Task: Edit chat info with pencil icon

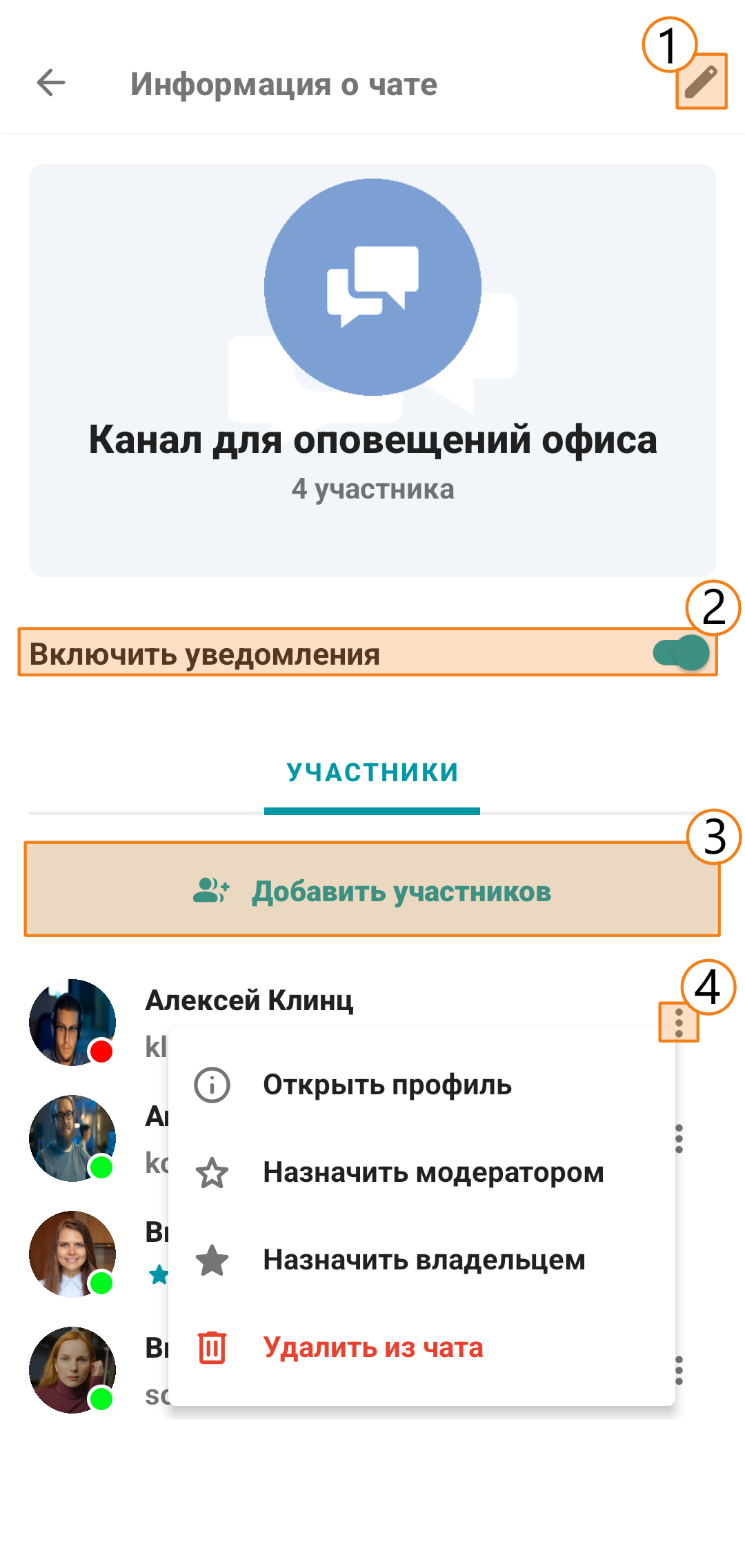Action: point(701,82)
